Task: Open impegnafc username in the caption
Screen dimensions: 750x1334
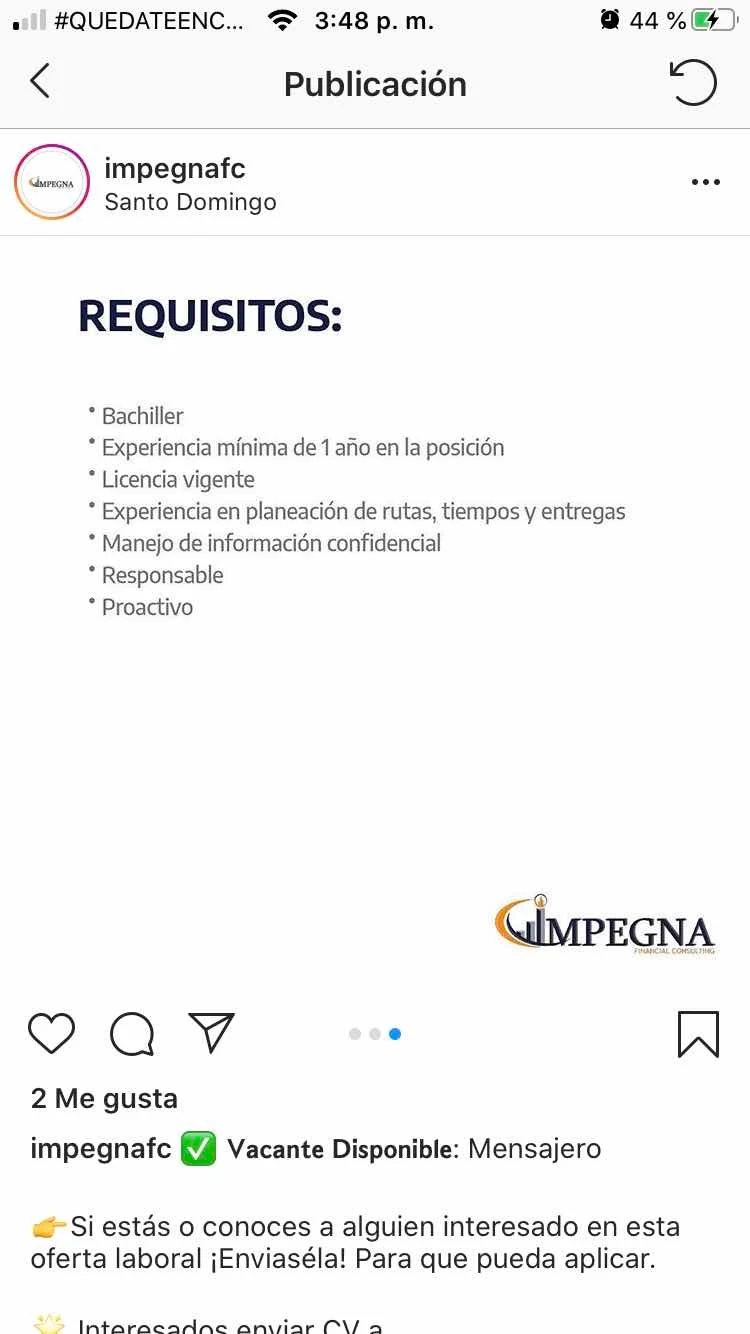Action: [101, 1149]
